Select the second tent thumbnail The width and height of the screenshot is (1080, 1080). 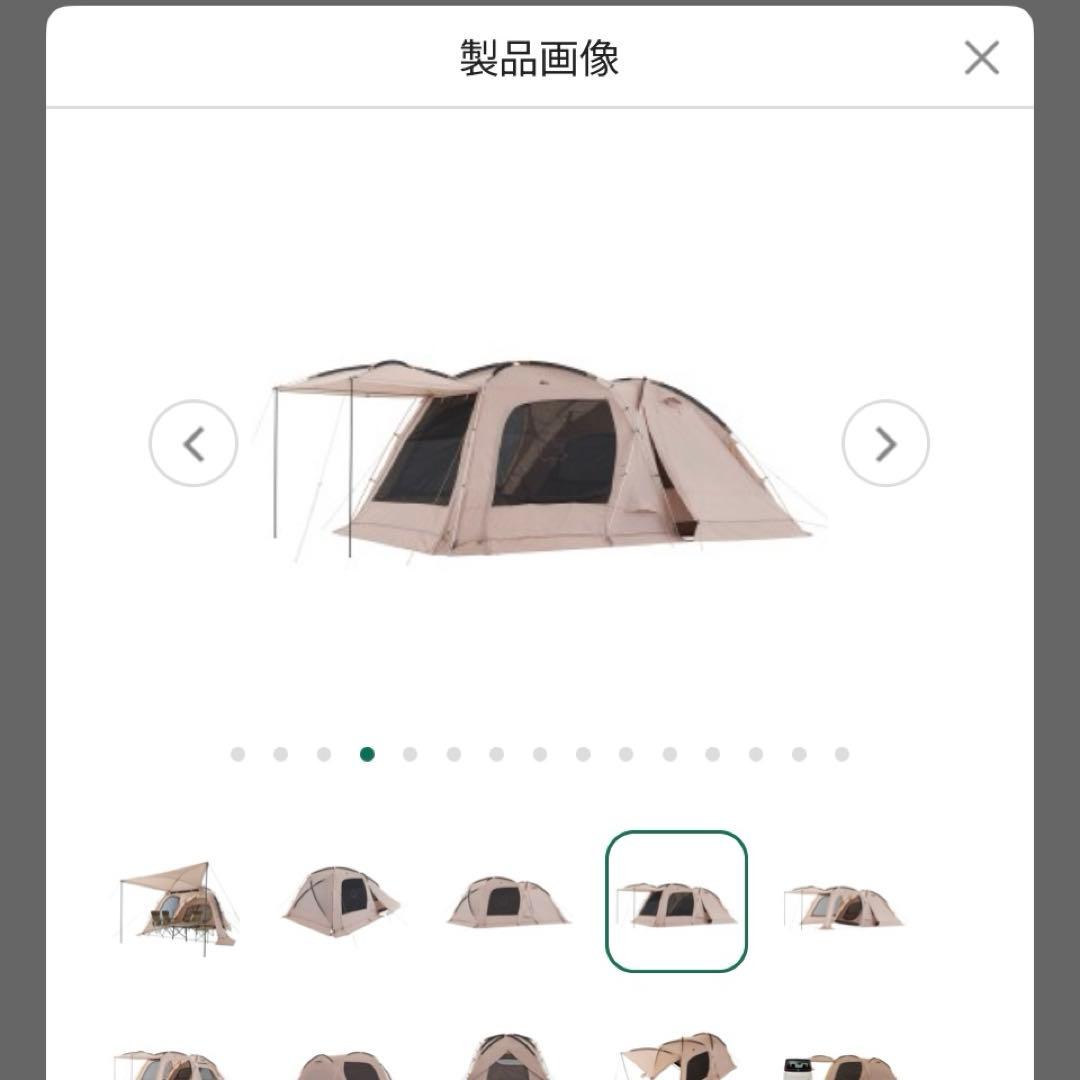pos(341,902)
